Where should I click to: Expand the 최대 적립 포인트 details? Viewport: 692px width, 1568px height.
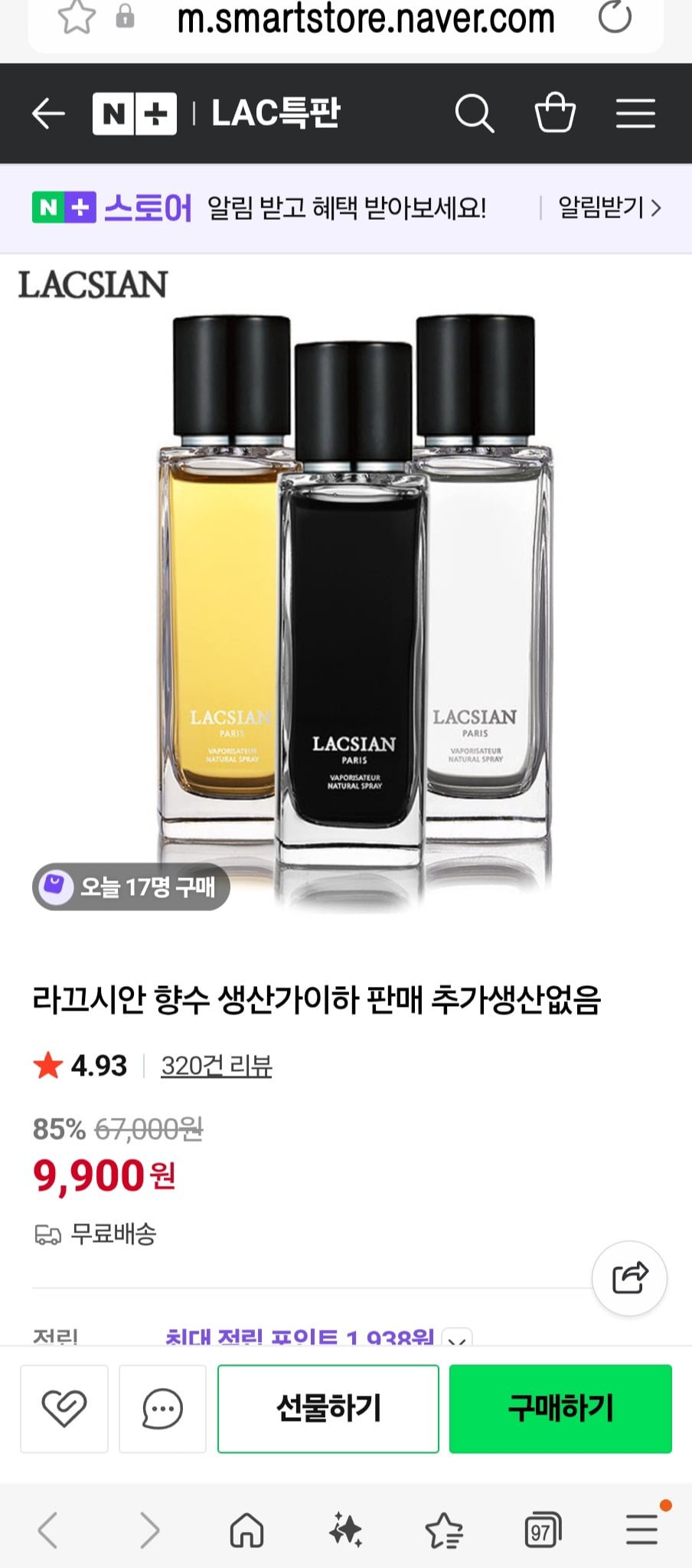(x=457, y=1339)
